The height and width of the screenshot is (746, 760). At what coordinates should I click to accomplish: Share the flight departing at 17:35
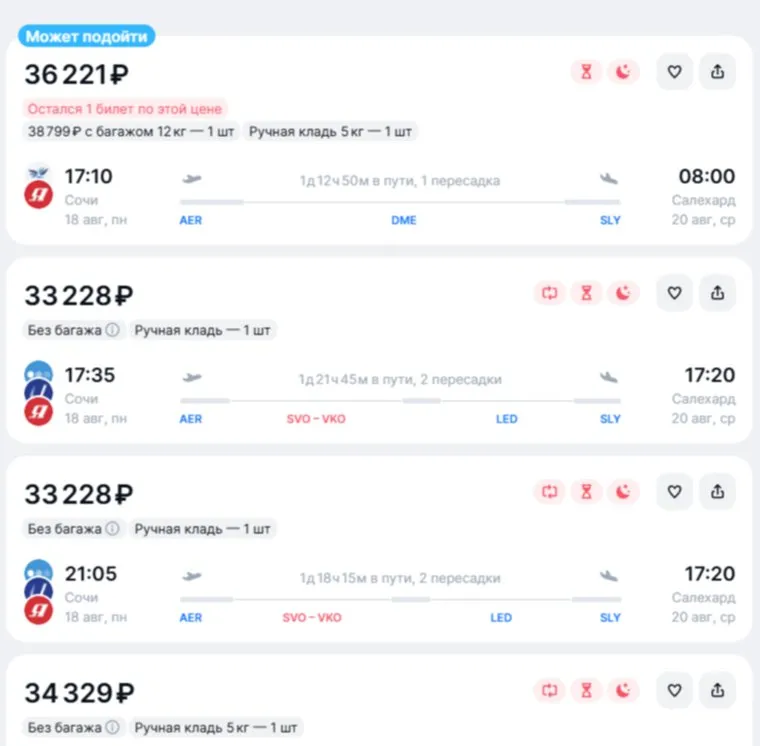click(717, 293)
